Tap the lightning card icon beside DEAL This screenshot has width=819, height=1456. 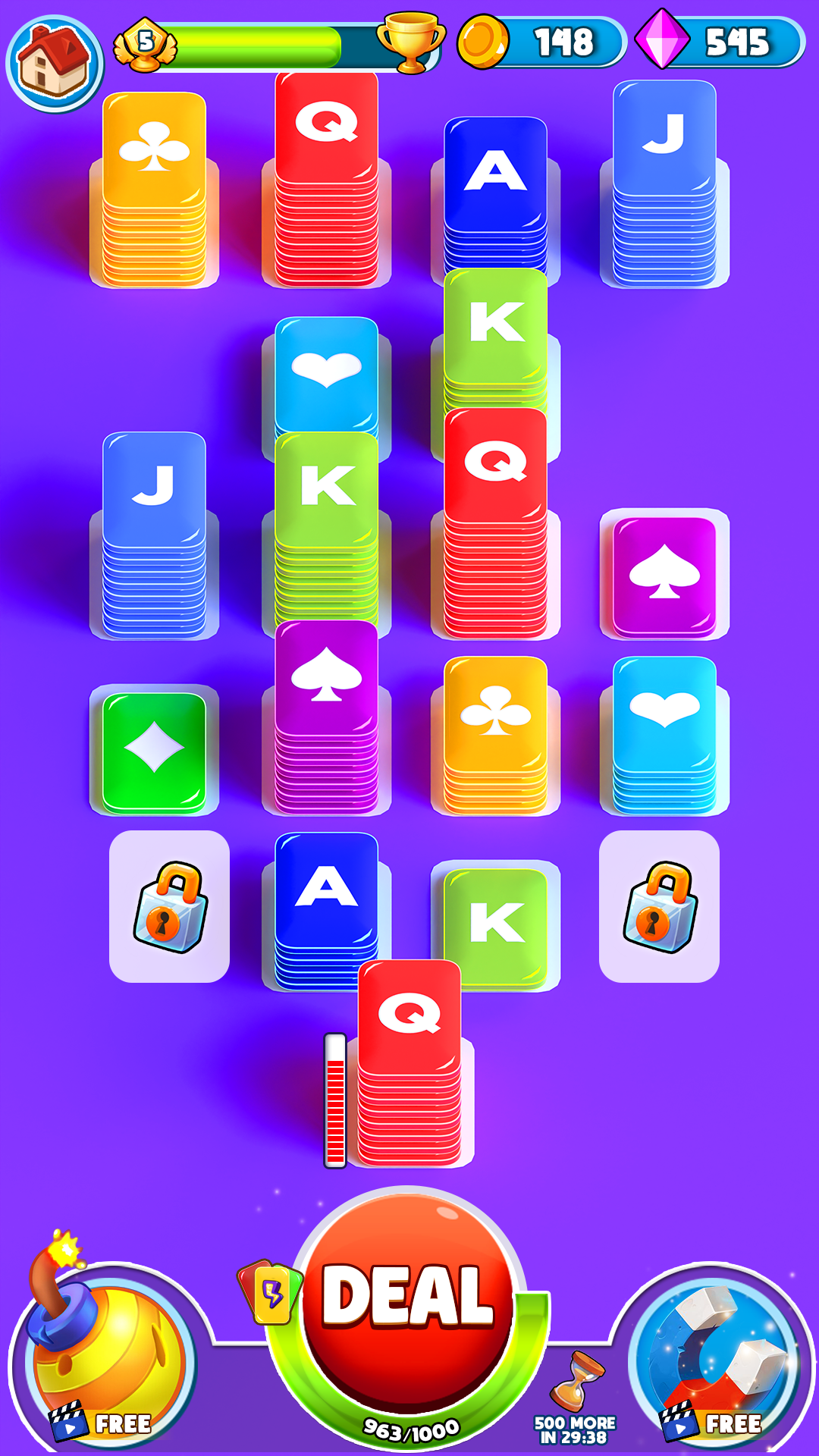[x=271, y=1294]
